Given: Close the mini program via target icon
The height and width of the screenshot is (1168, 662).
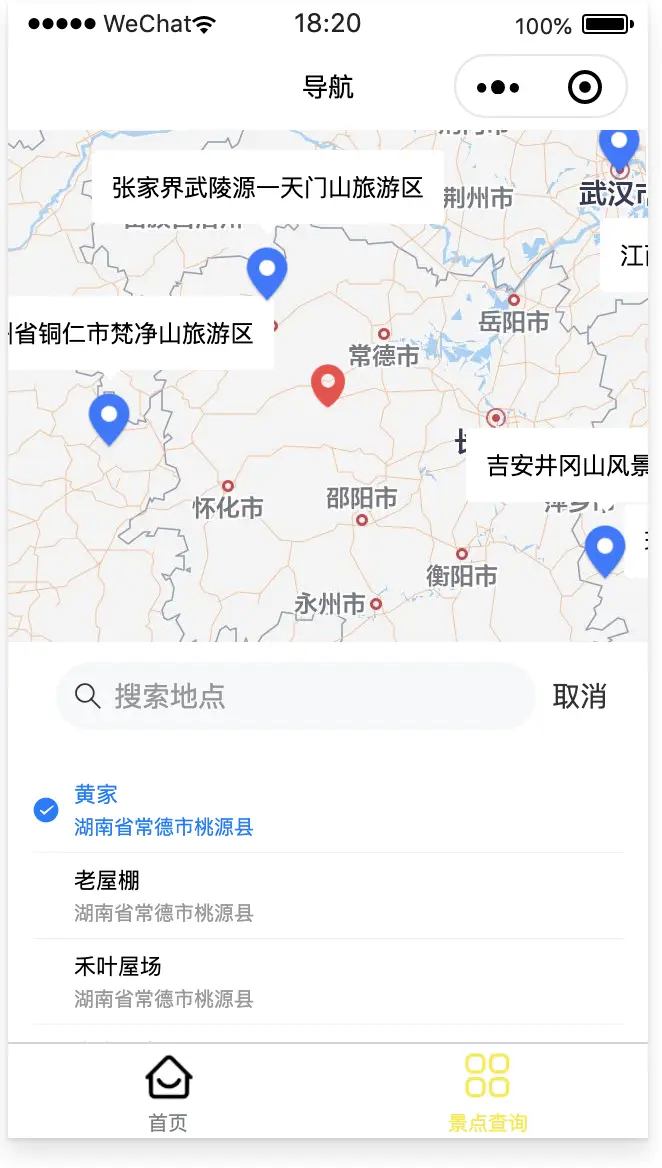Looking at the screenshot, I should coord(584,88).
